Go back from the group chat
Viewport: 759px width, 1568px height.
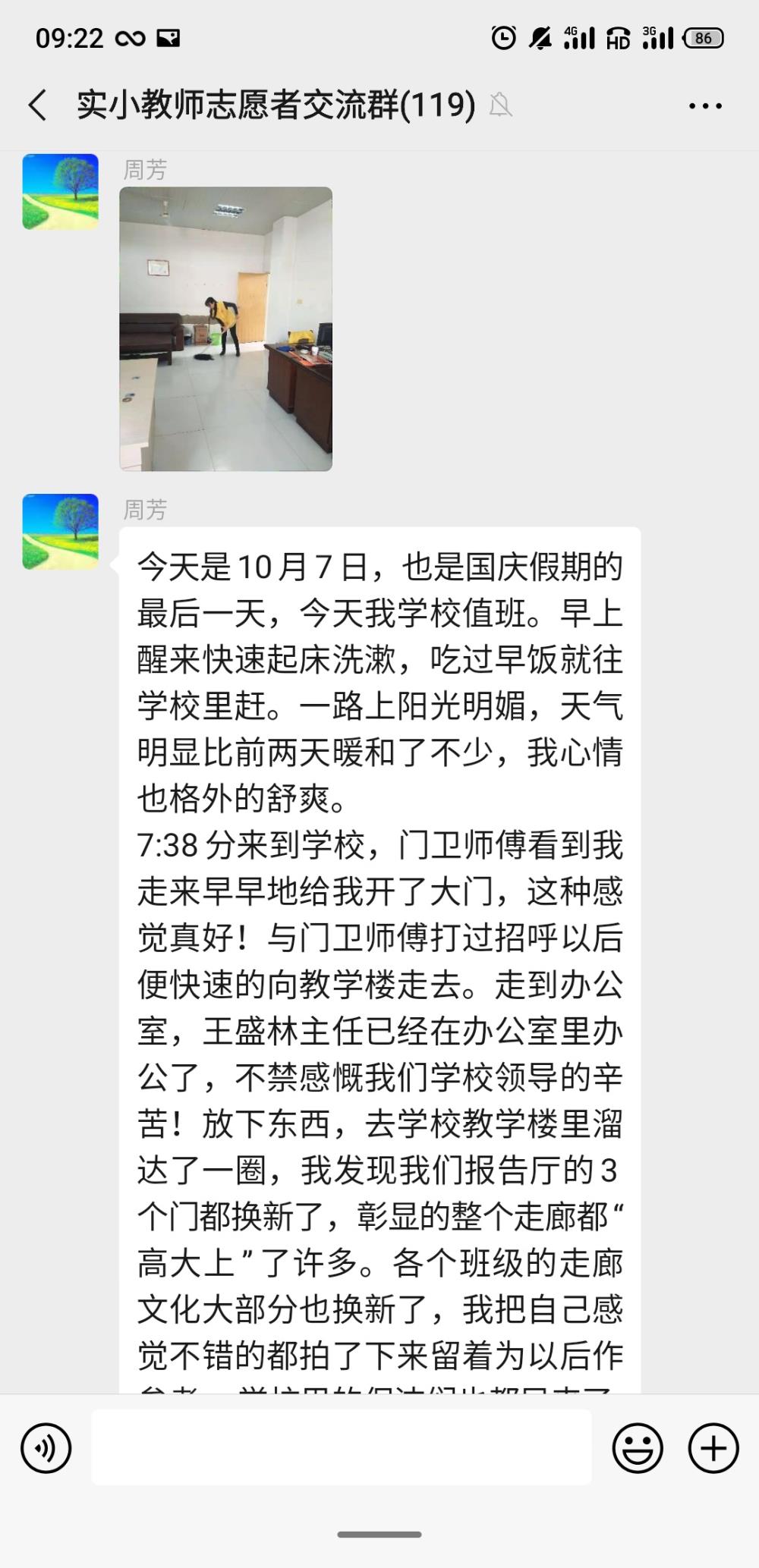point(37,105)
